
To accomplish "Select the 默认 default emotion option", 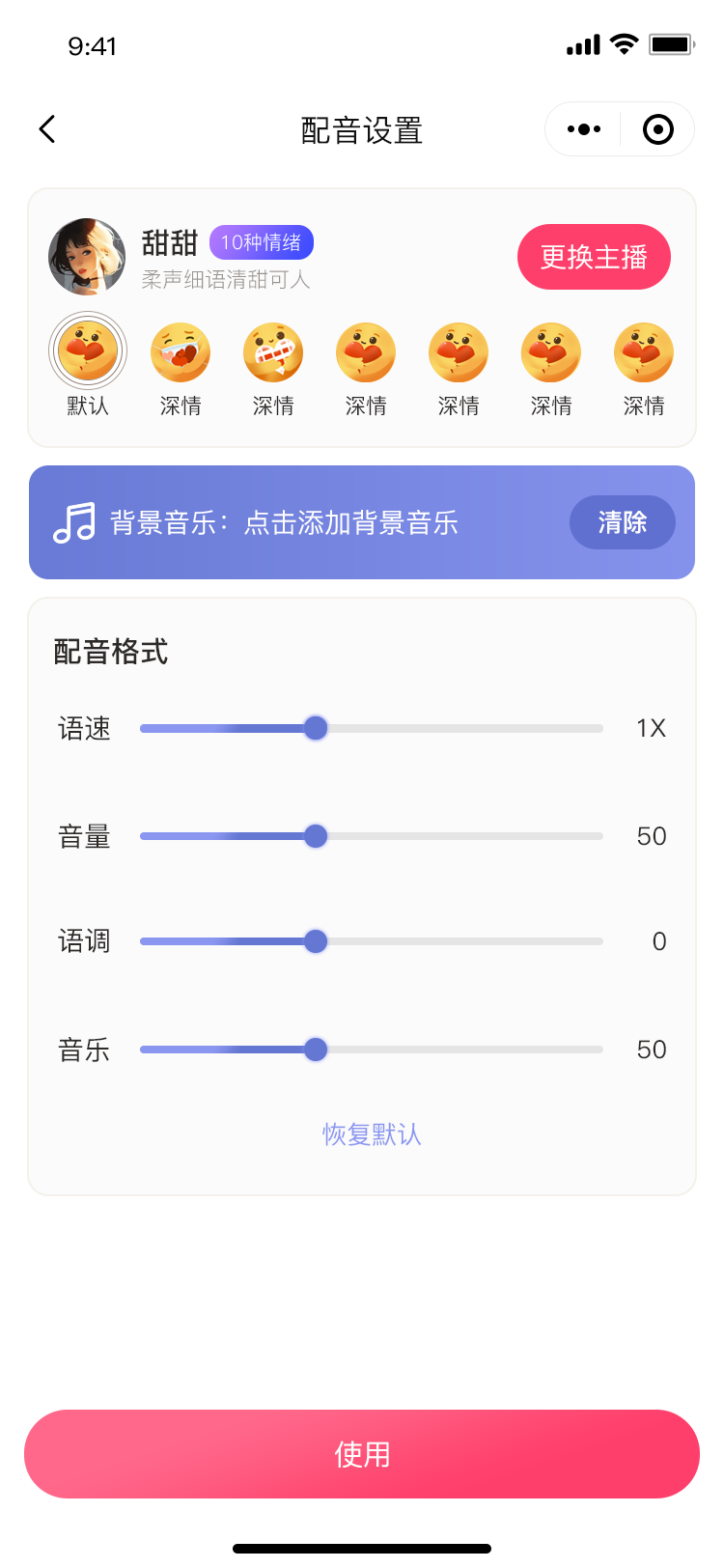I will [87, 352].
